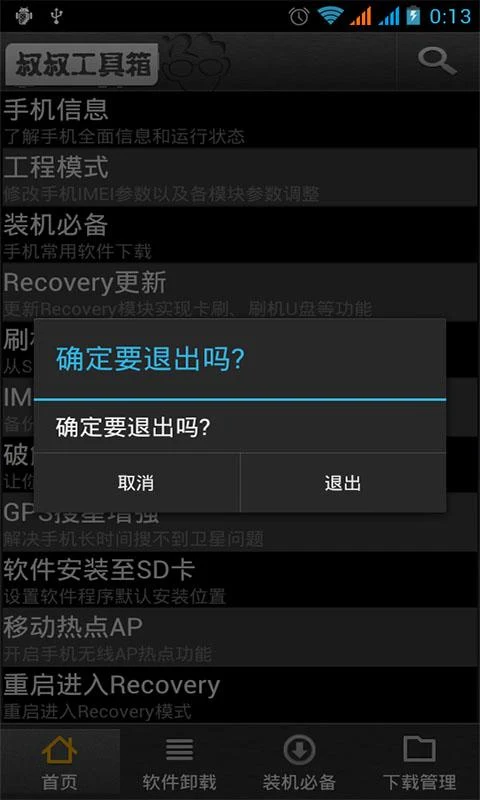Confirm exit with the 退出 button
This screenshot has width=480, height=800.
(343, 483)
